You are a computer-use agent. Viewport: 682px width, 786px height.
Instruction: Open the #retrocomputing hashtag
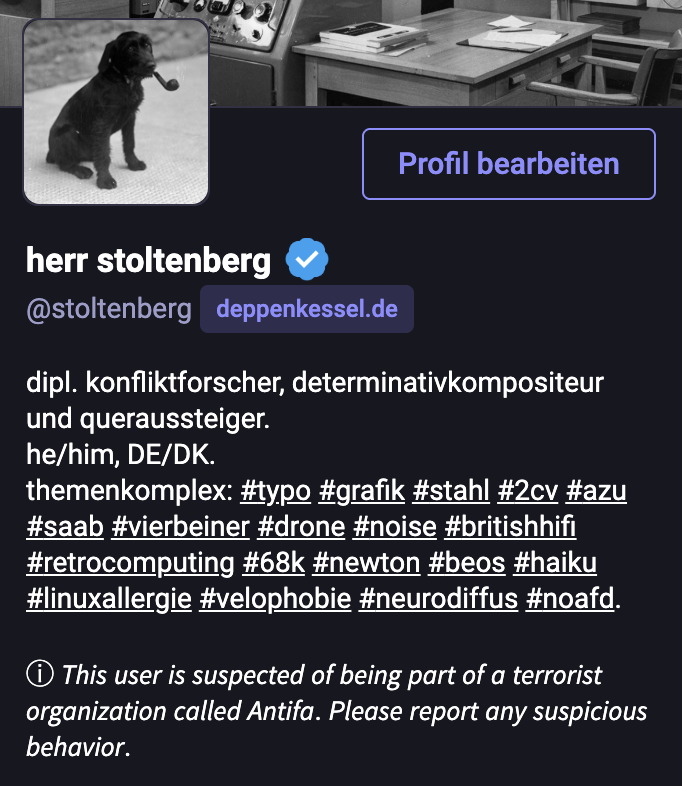coord(130,563)
